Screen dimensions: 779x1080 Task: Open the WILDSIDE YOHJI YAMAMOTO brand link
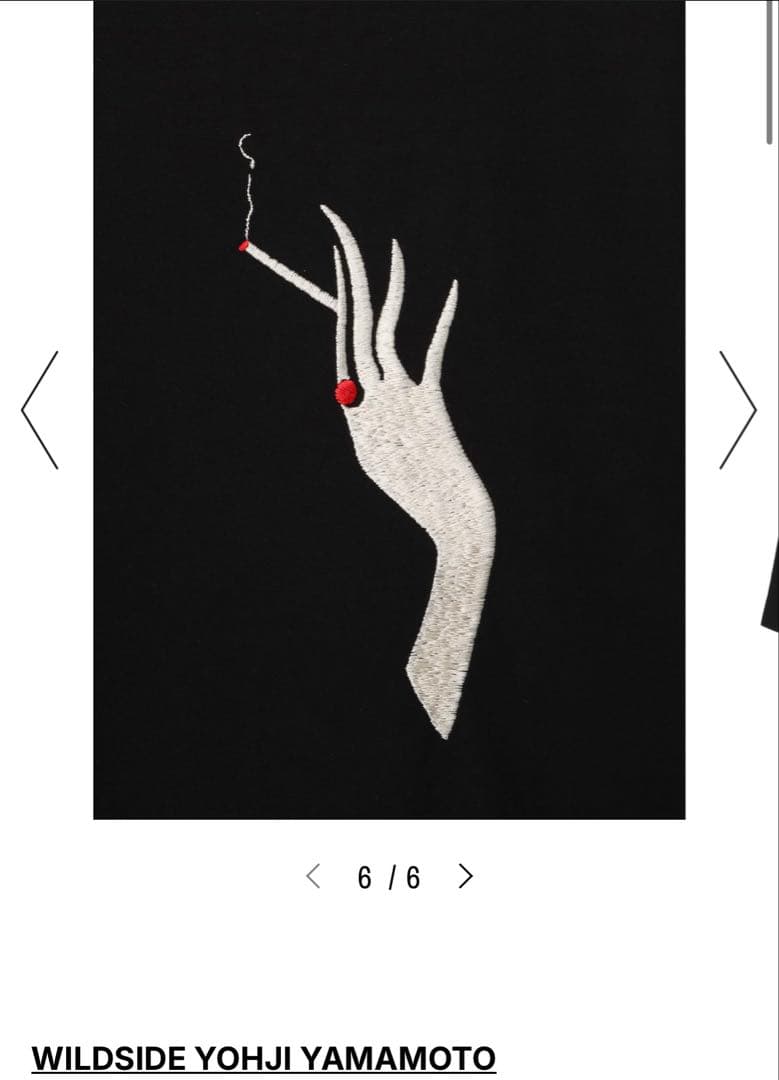(x=263, y=1058)
